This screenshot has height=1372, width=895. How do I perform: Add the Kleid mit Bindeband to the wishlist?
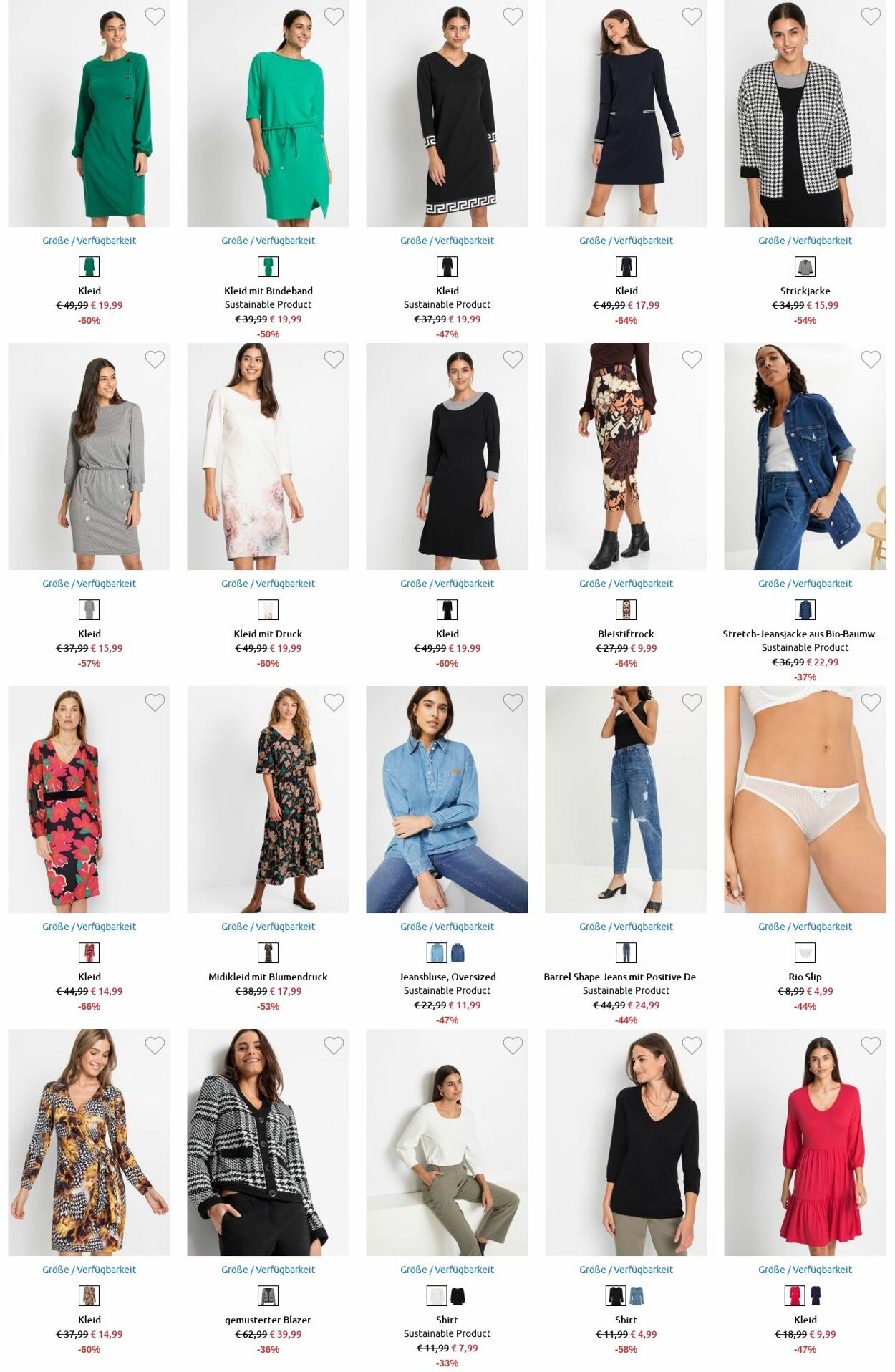coord(334,16)
